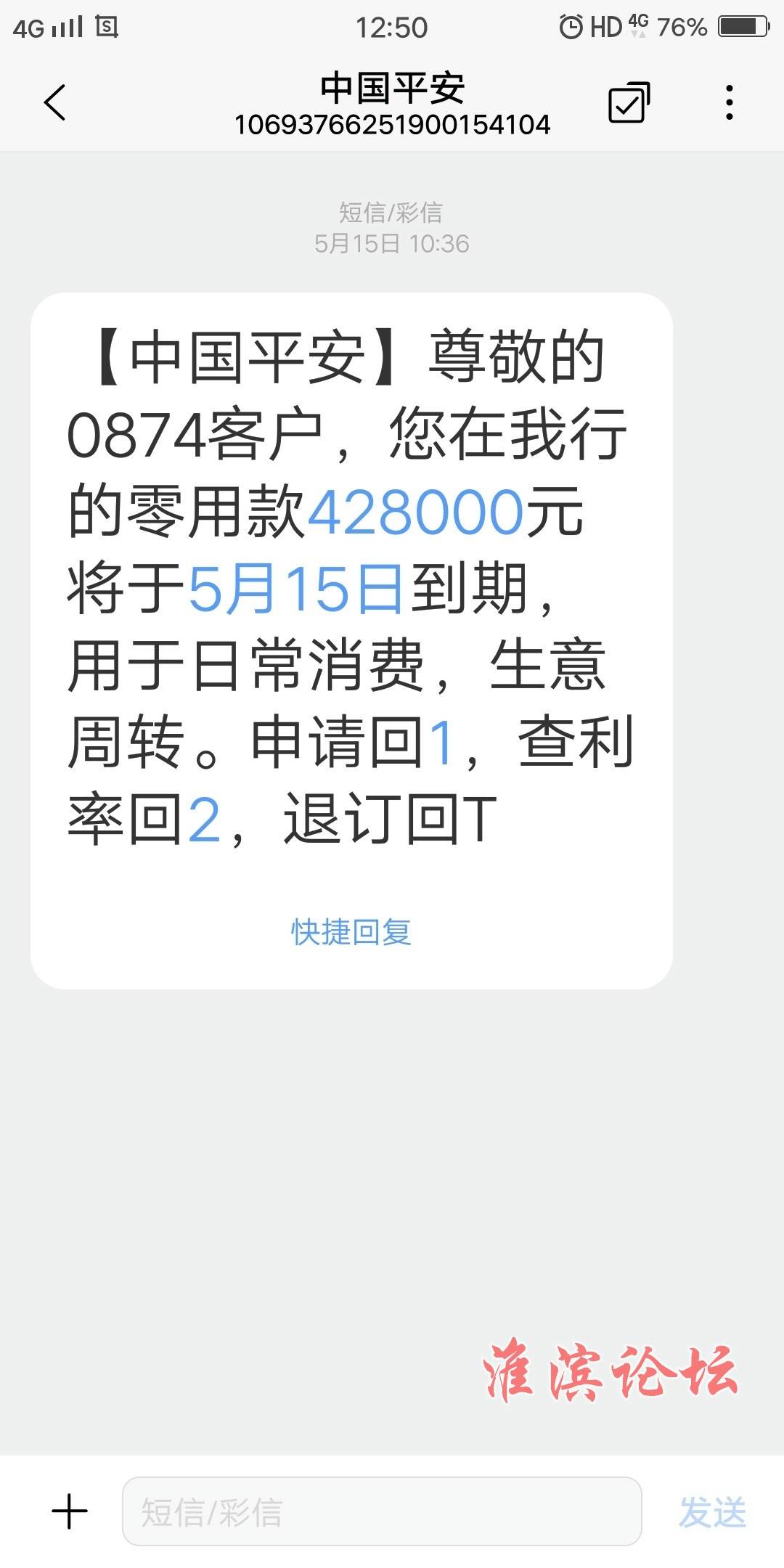Open the plus attachment button
Screen dimensions: 784x1568
click(70, 1512)
